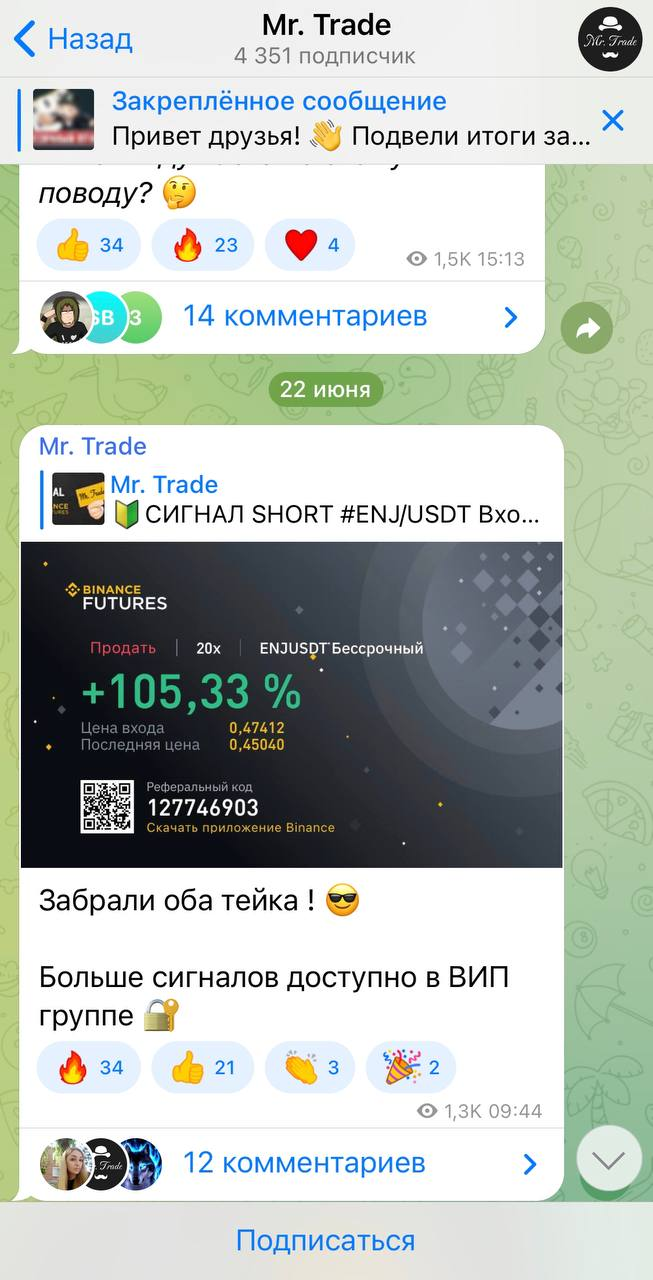Open the Mr. Trade channel avatar
This screenshot has height=1280, width=653.
coord(610,39)
